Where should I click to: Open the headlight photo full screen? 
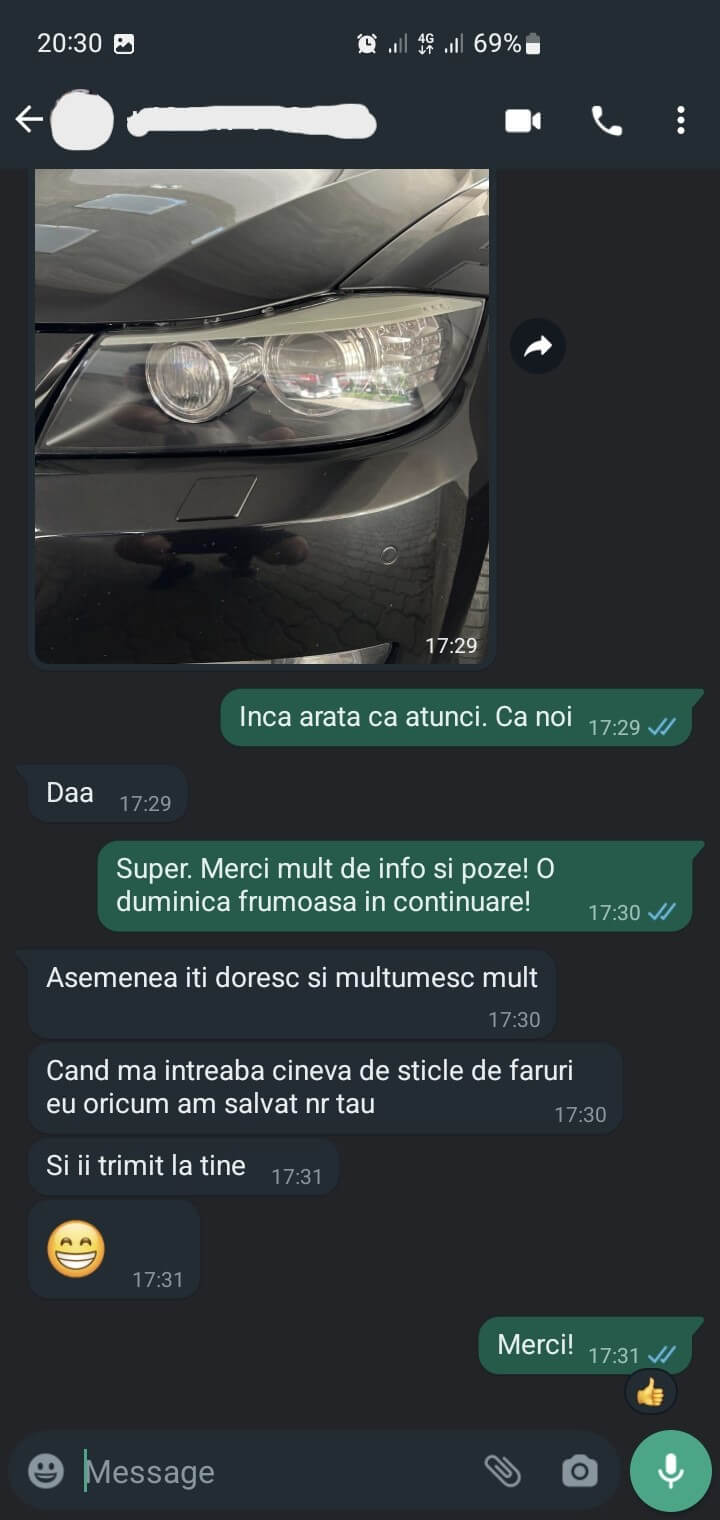point(261,415)
